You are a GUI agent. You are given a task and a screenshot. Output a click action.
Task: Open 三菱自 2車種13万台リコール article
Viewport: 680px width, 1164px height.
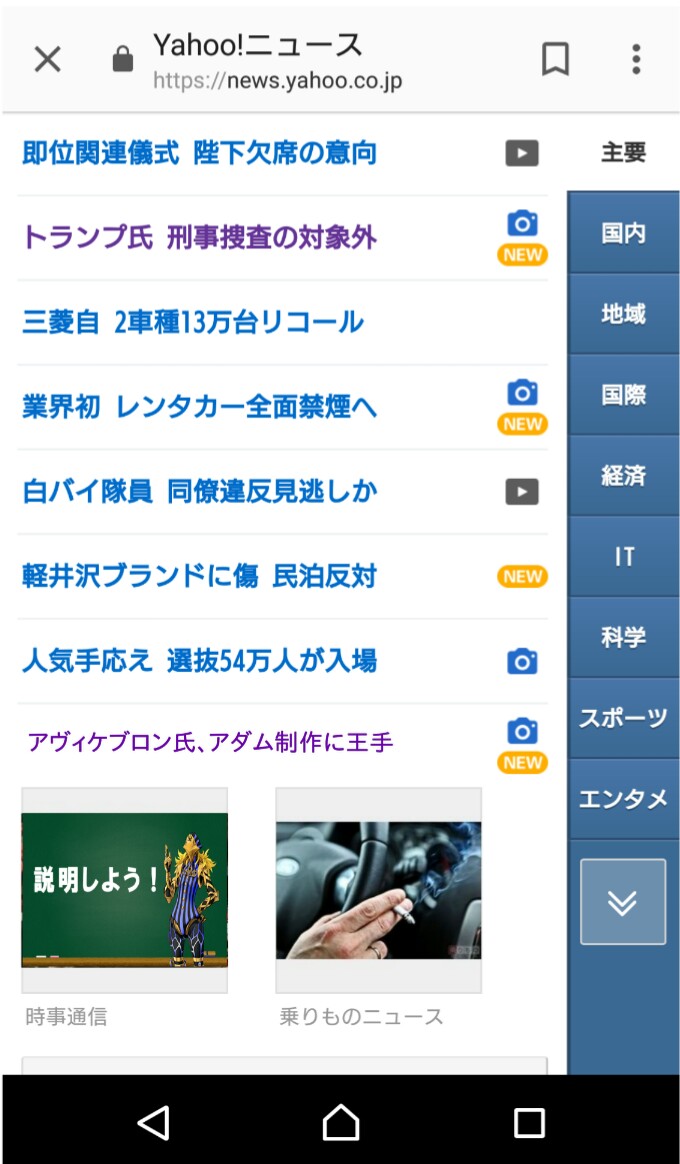coord(193,322)
